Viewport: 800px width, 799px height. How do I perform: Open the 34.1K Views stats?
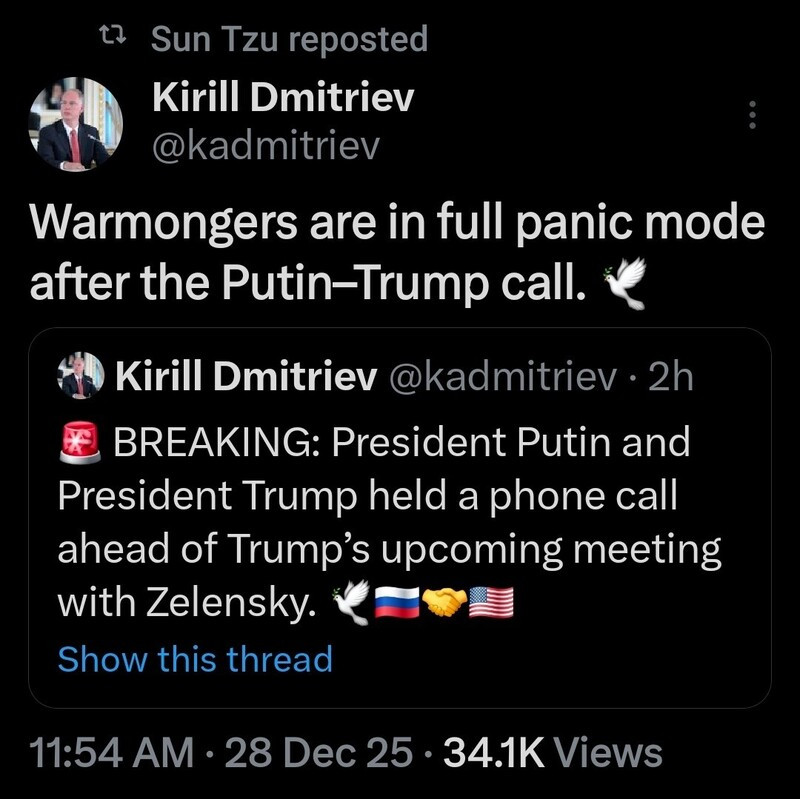click(x=553, y=752)
